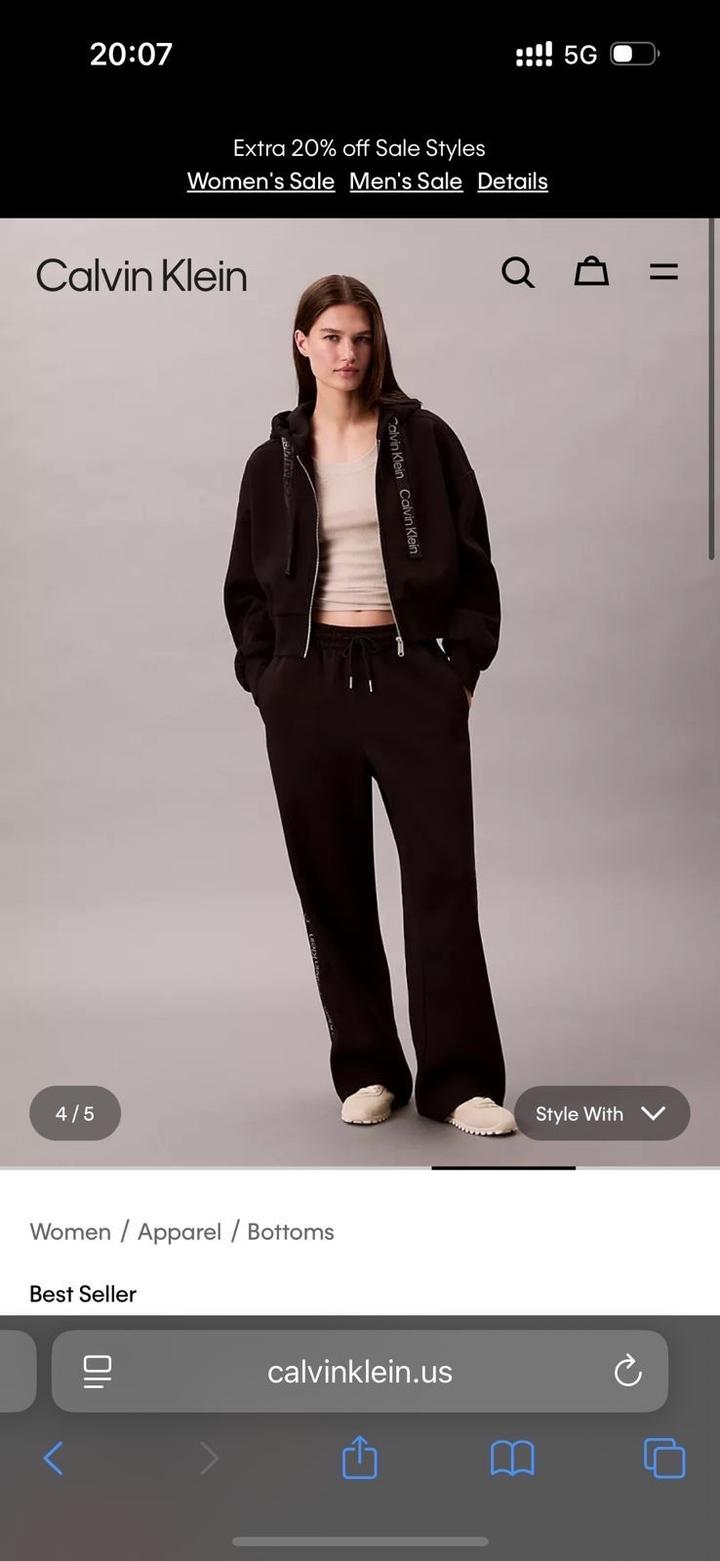720x1561 pixels.
Task: Share this page
Action: pos(360,1458)
